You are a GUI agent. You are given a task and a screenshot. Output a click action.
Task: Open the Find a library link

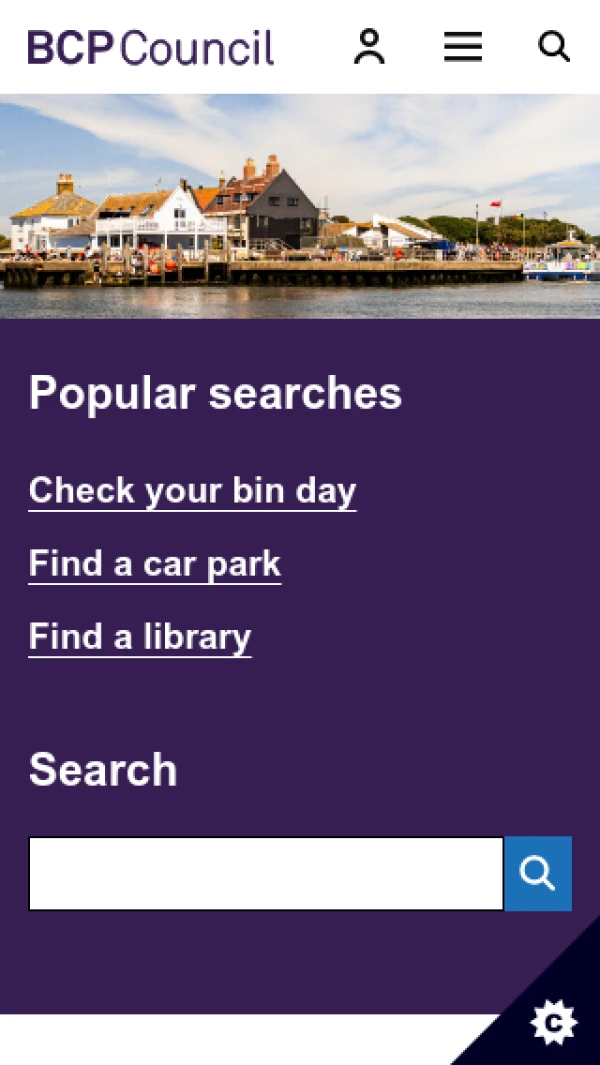tap(140, 637)
